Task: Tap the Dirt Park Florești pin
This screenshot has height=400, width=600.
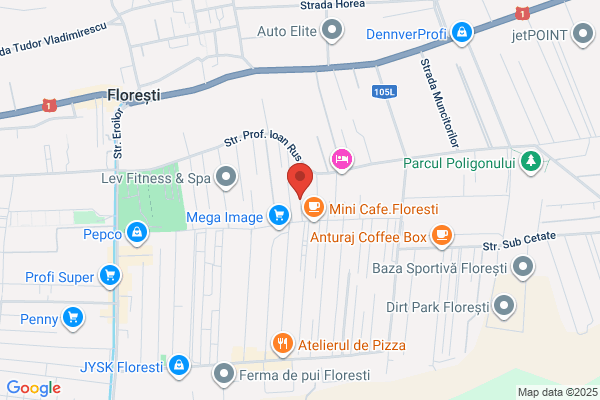Action: [x=504, y=306]
